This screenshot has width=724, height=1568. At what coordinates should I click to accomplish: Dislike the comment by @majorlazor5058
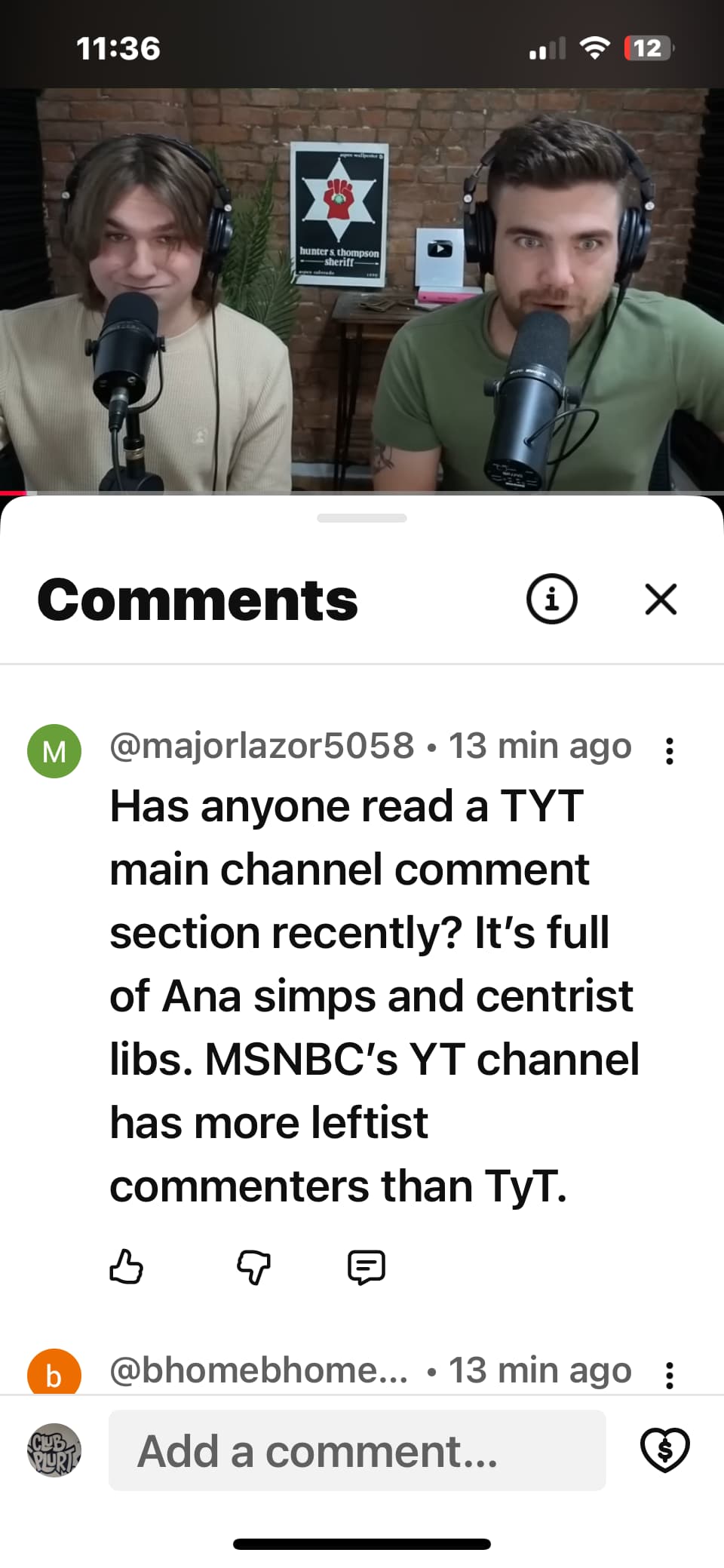click(253, 1266)
